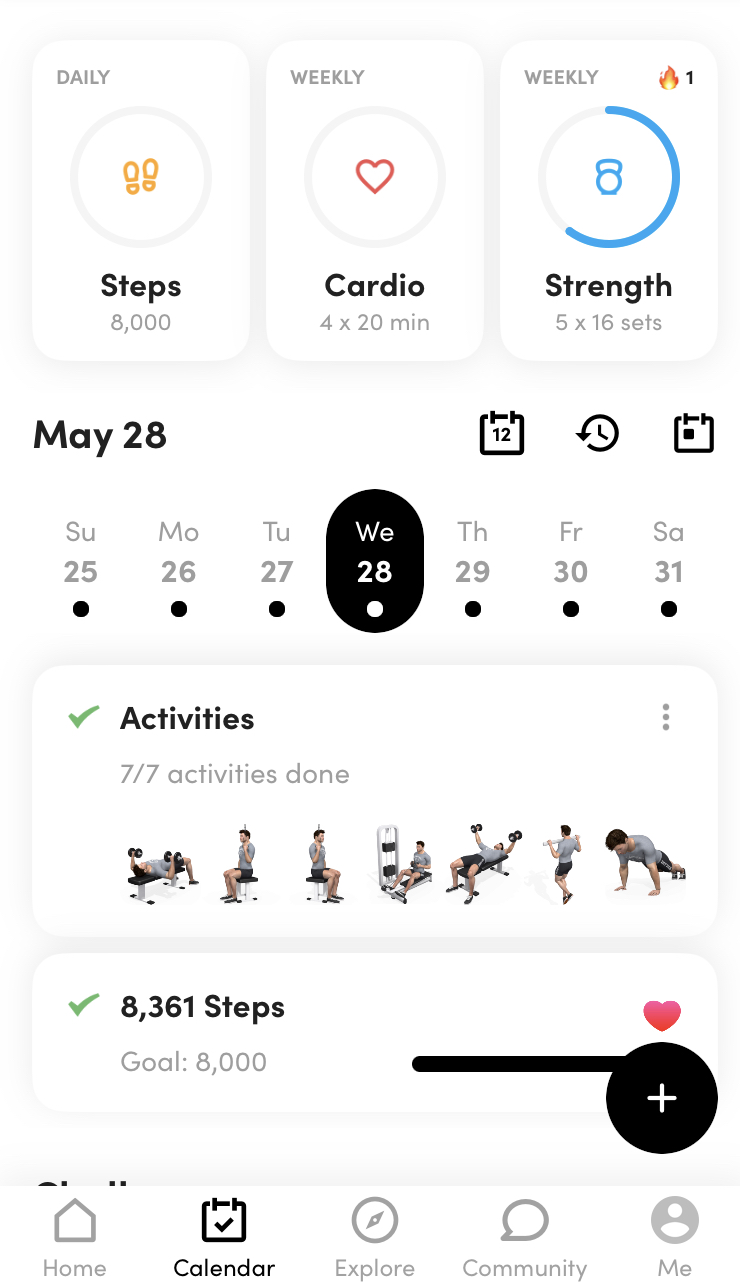Switch to the Home tab
Screen dimensions: 740x1284
tap(75, 1238)
